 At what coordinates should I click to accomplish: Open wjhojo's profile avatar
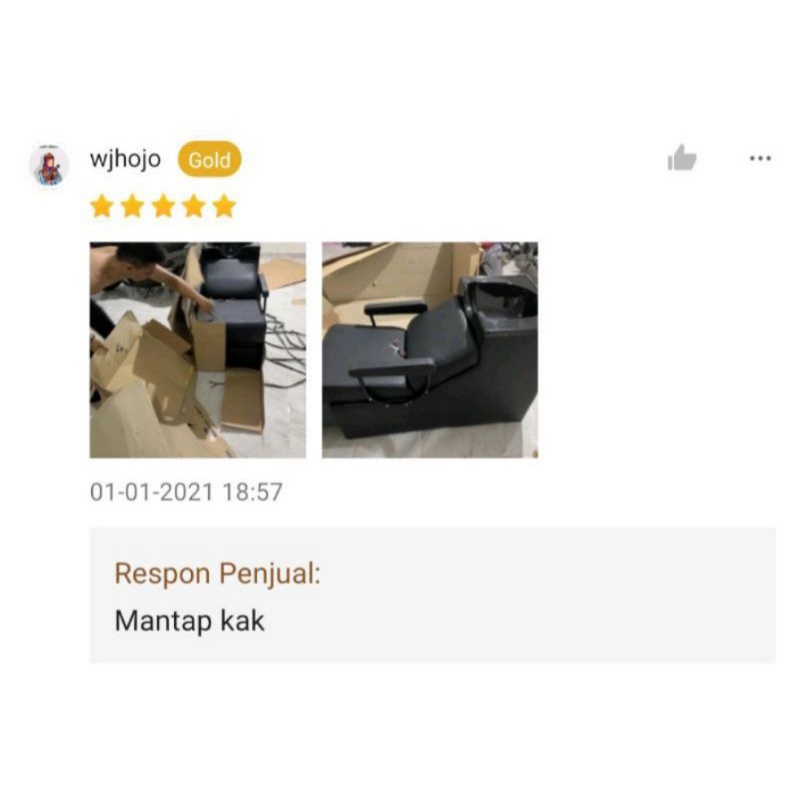click(x=49, y=165)
